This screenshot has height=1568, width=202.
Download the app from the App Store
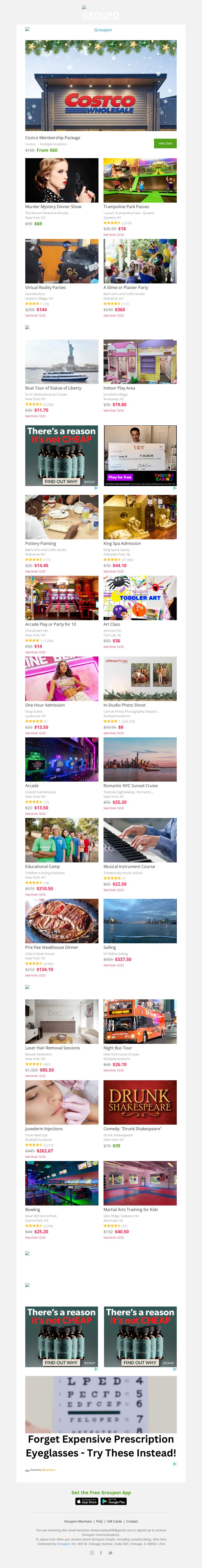pos(87,1502)
